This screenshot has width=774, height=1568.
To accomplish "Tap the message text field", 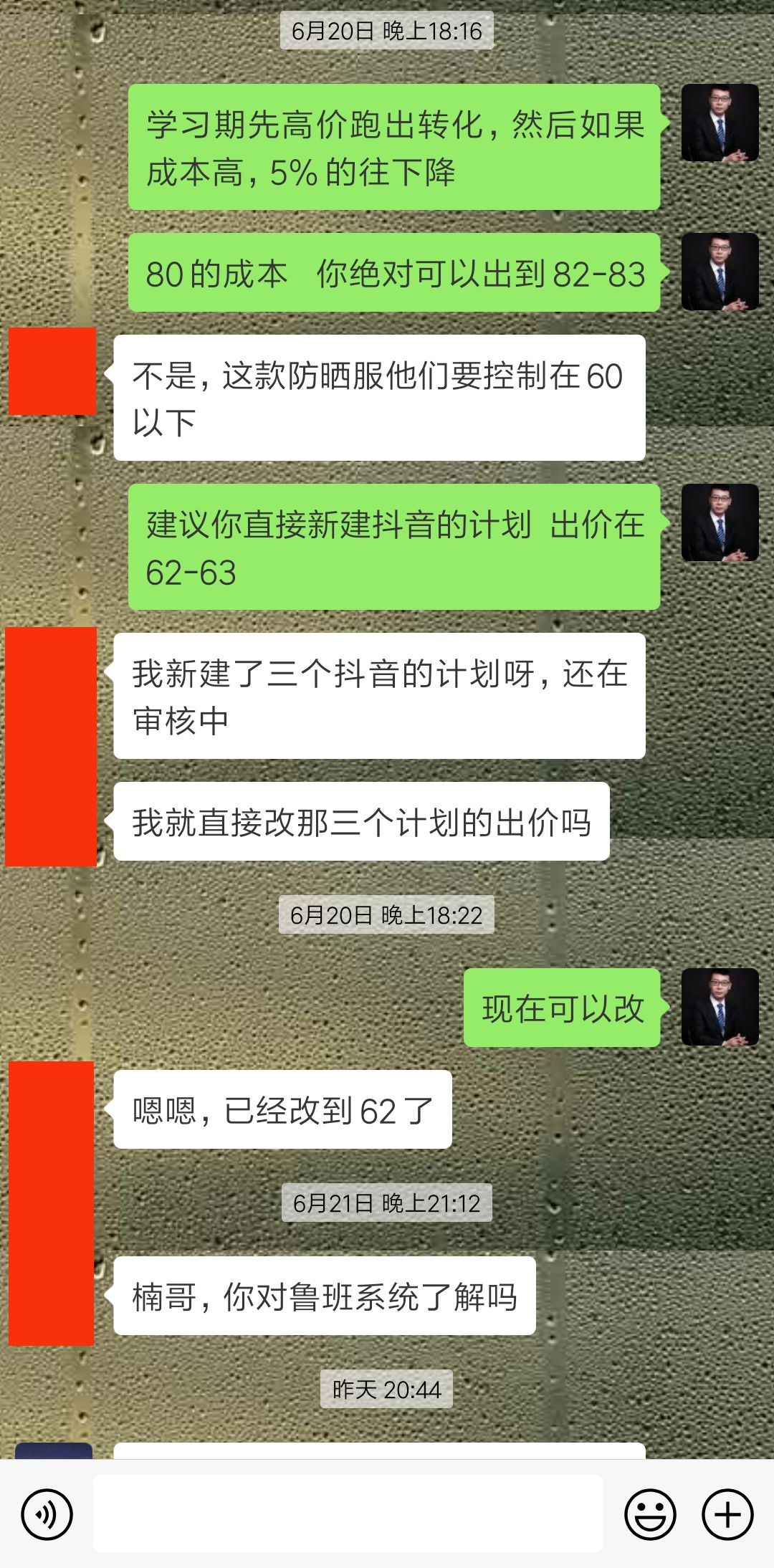I will [348, 1514].
